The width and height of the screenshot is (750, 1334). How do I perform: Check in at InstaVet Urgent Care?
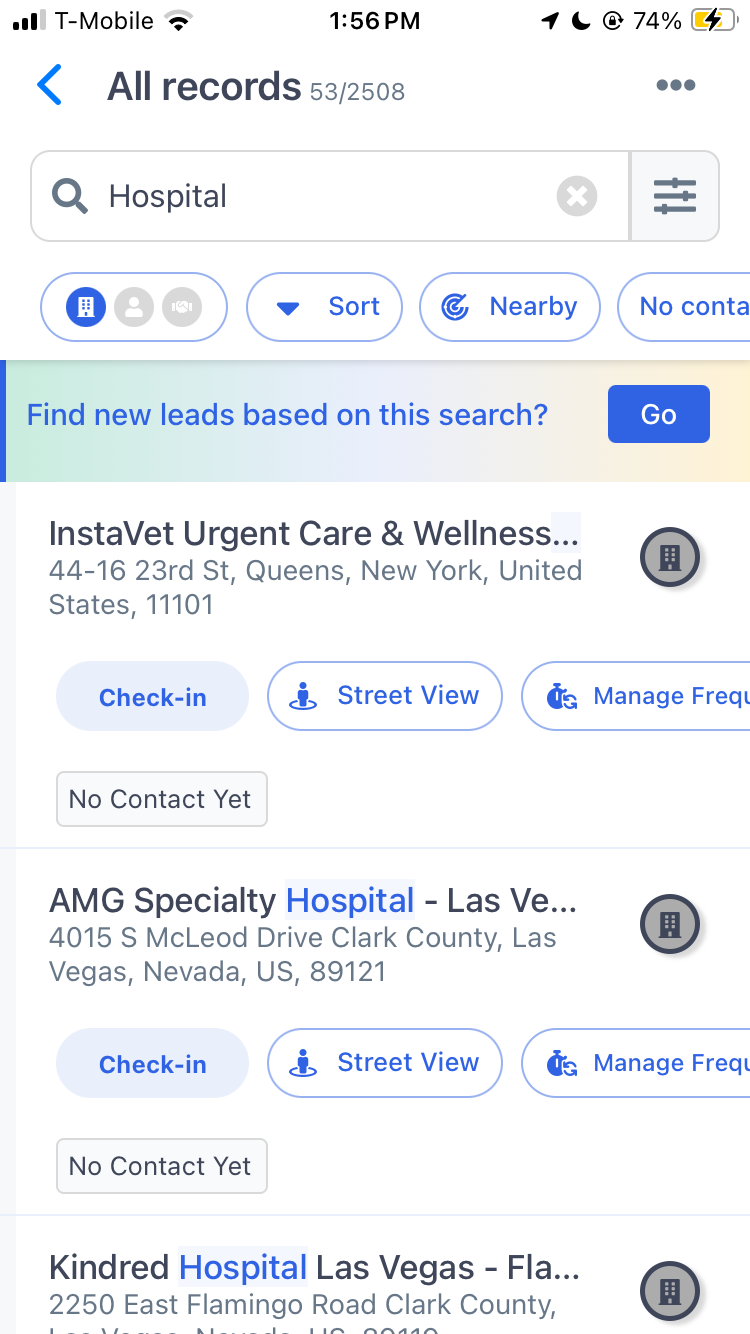152,697
